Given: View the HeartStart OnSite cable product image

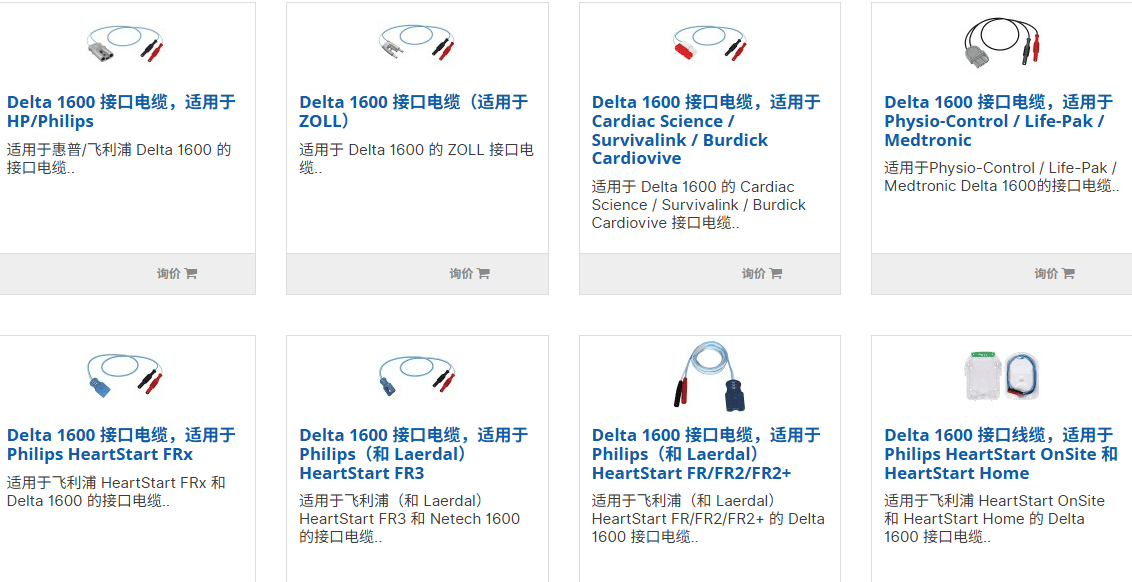Looking at the screenshot, I should 1002,376.
